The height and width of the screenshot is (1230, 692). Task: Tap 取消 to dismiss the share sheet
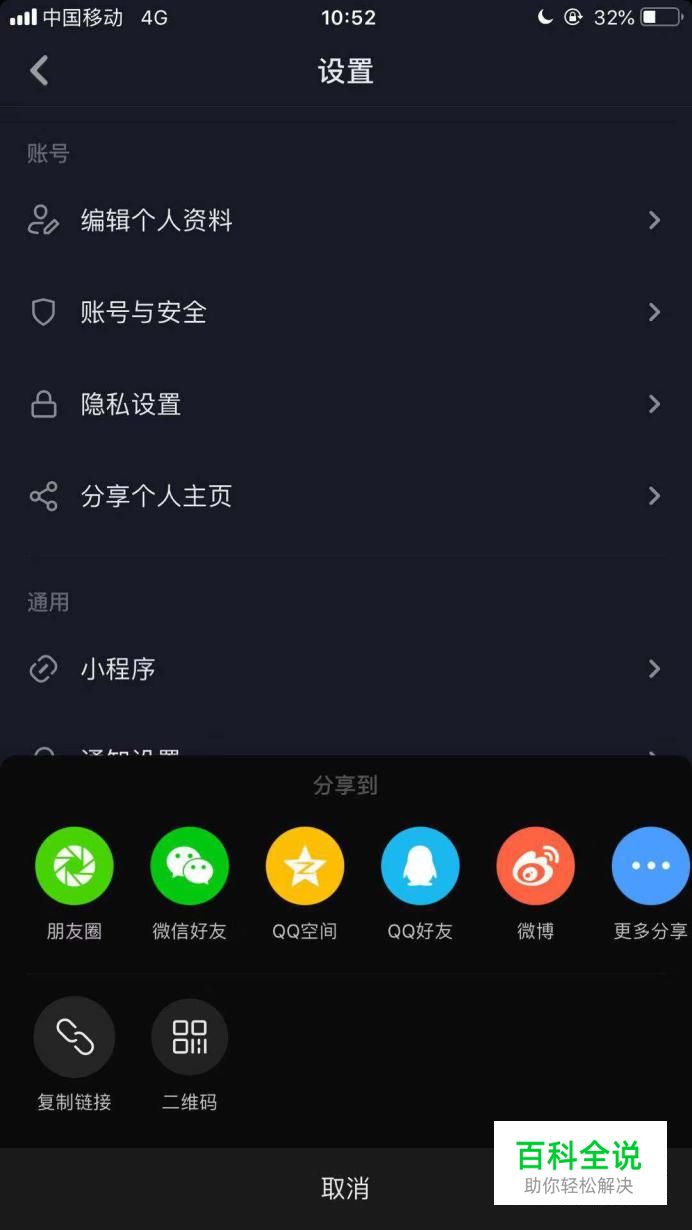(x=346, y=1188)
